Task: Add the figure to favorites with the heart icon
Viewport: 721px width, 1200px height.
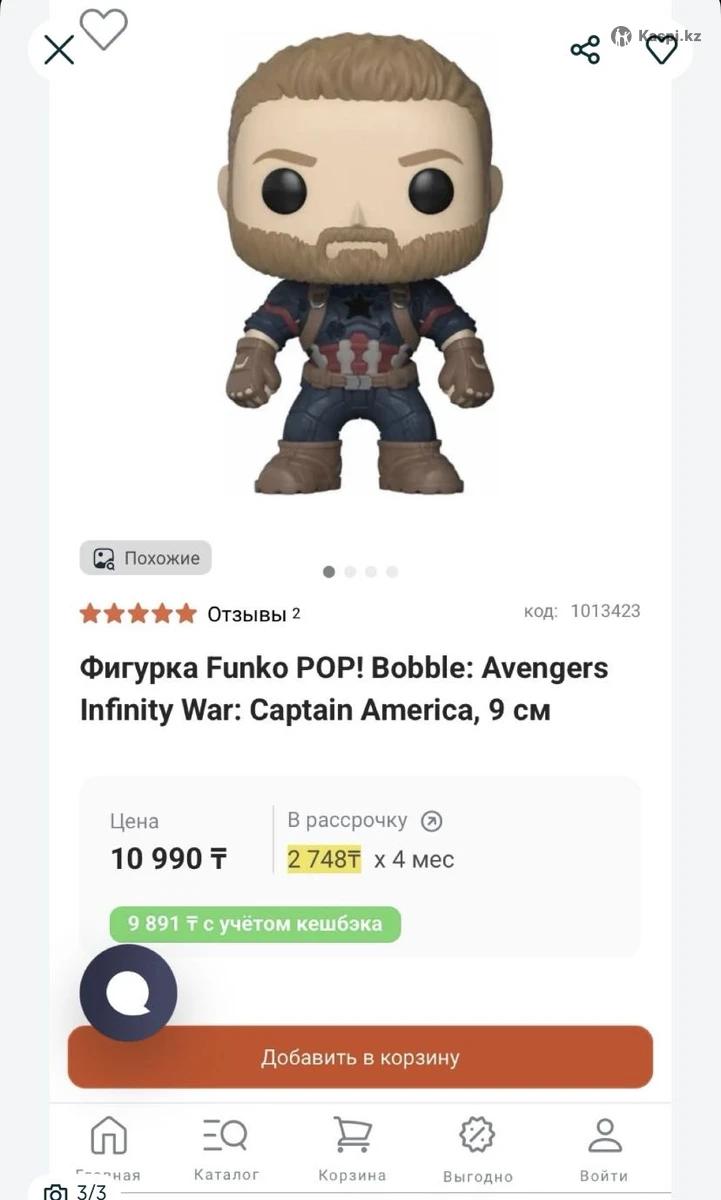Action: (661, 49)
